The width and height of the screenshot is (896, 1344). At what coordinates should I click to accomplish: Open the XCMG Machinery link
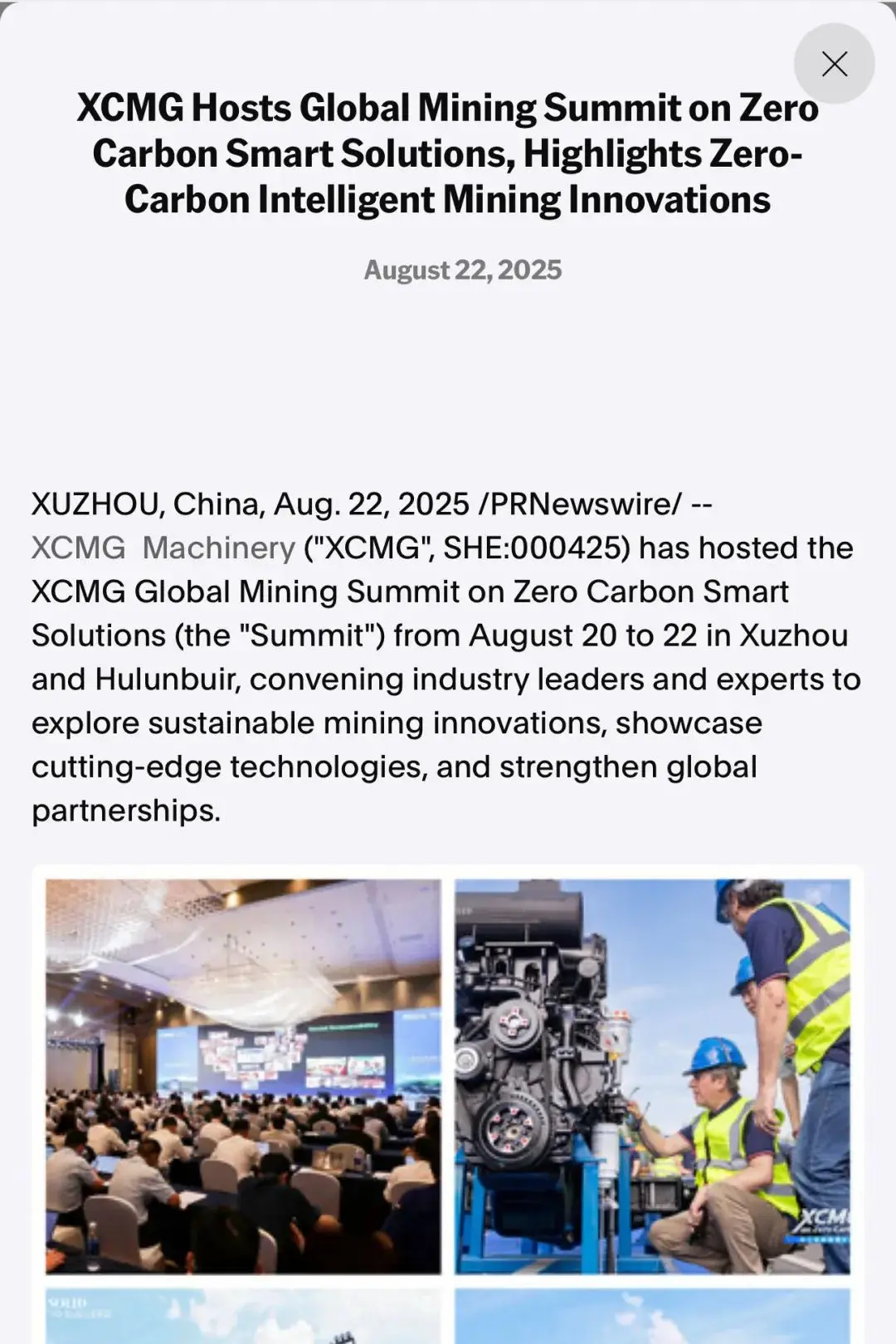[163, 548]
